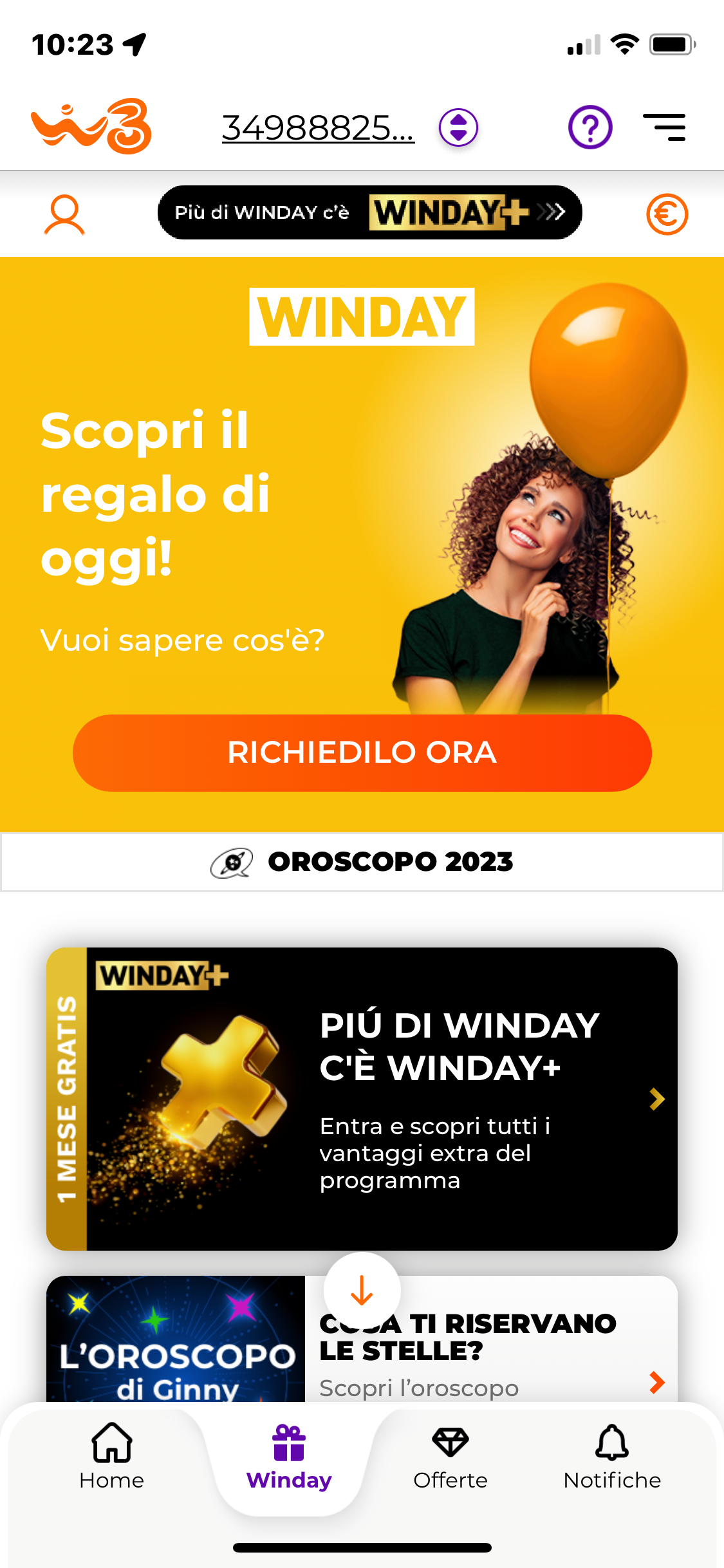Tap the 'Più di WINDAY c'è WINDAY+' banner
The image size is (724, 1568).
click(369, 212)
